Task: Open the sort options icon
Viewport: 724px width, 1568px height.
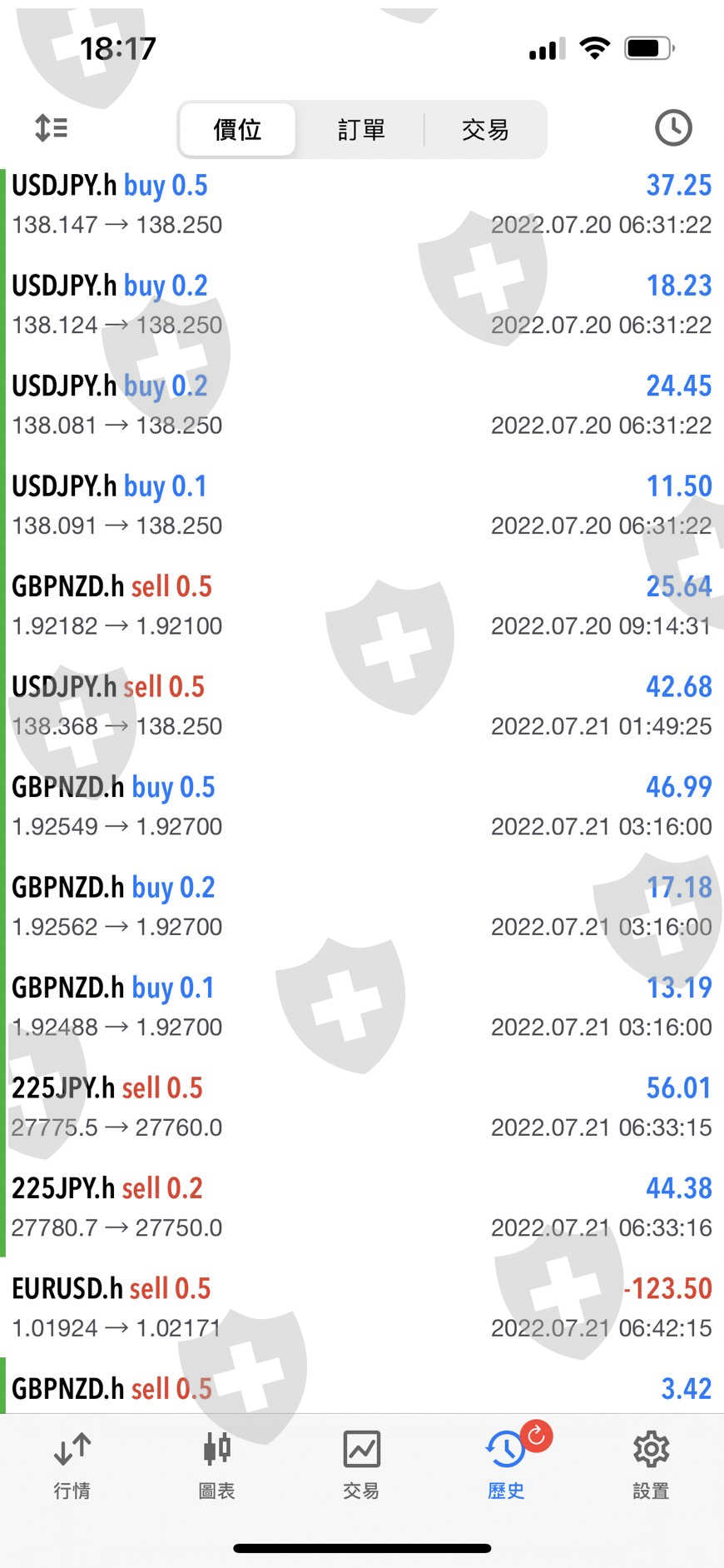Action: click(x=51, y=128)
